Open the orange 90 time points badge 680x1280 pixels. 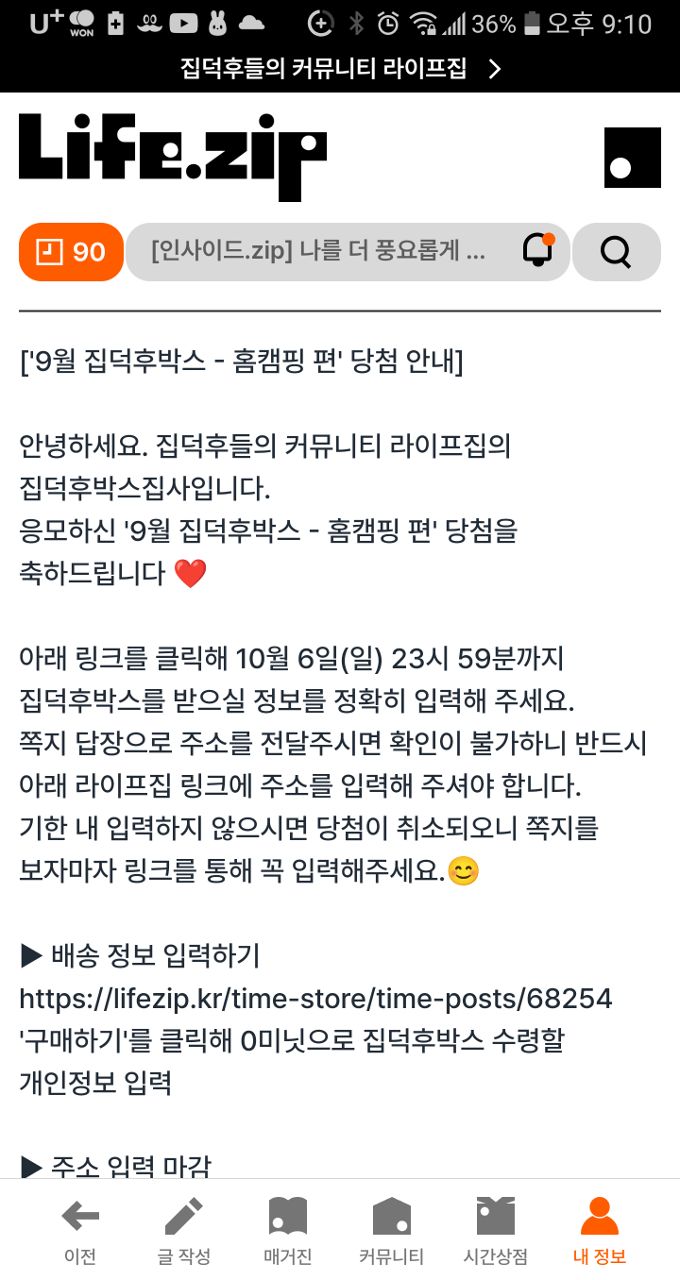[71, 252]
